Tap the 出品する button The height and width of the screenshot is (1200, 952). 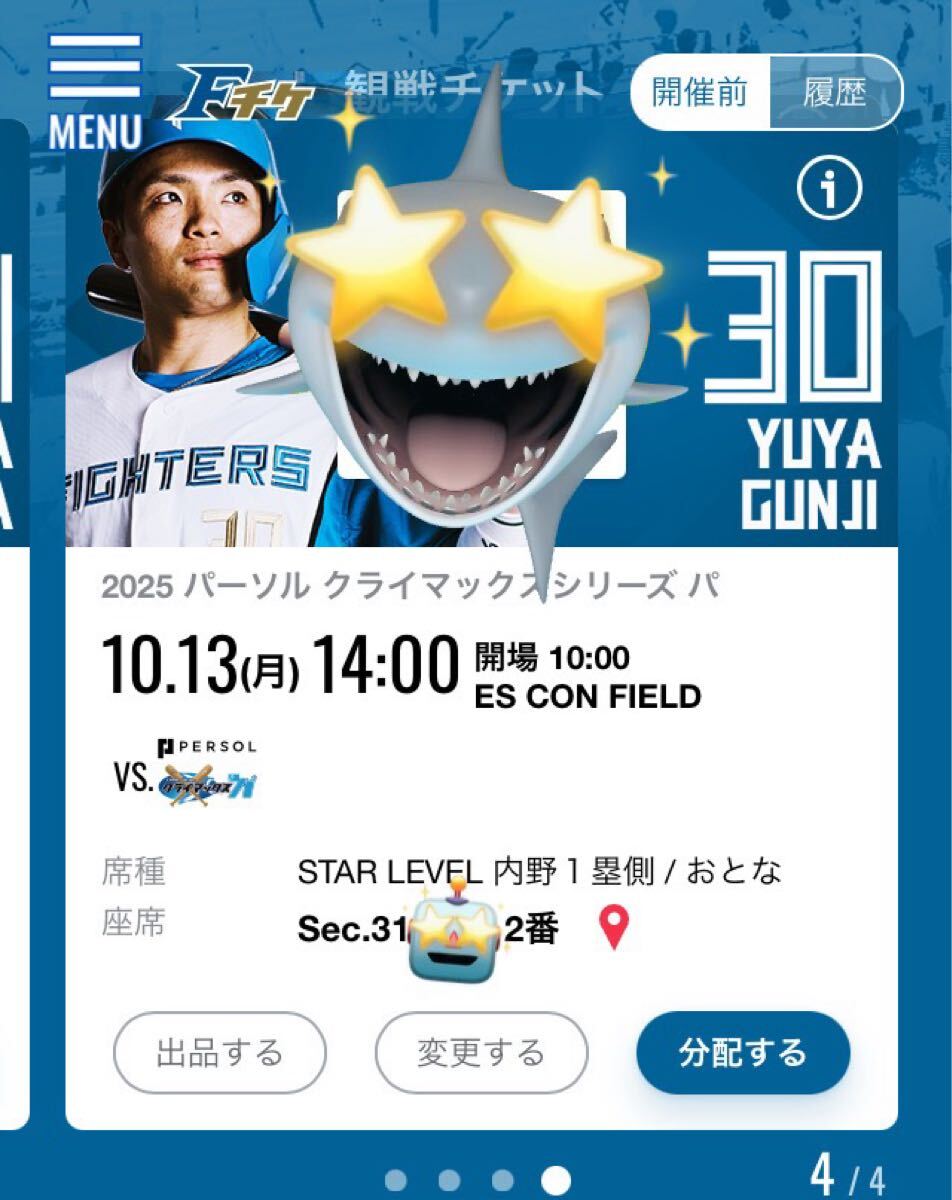click(220, 1052)
